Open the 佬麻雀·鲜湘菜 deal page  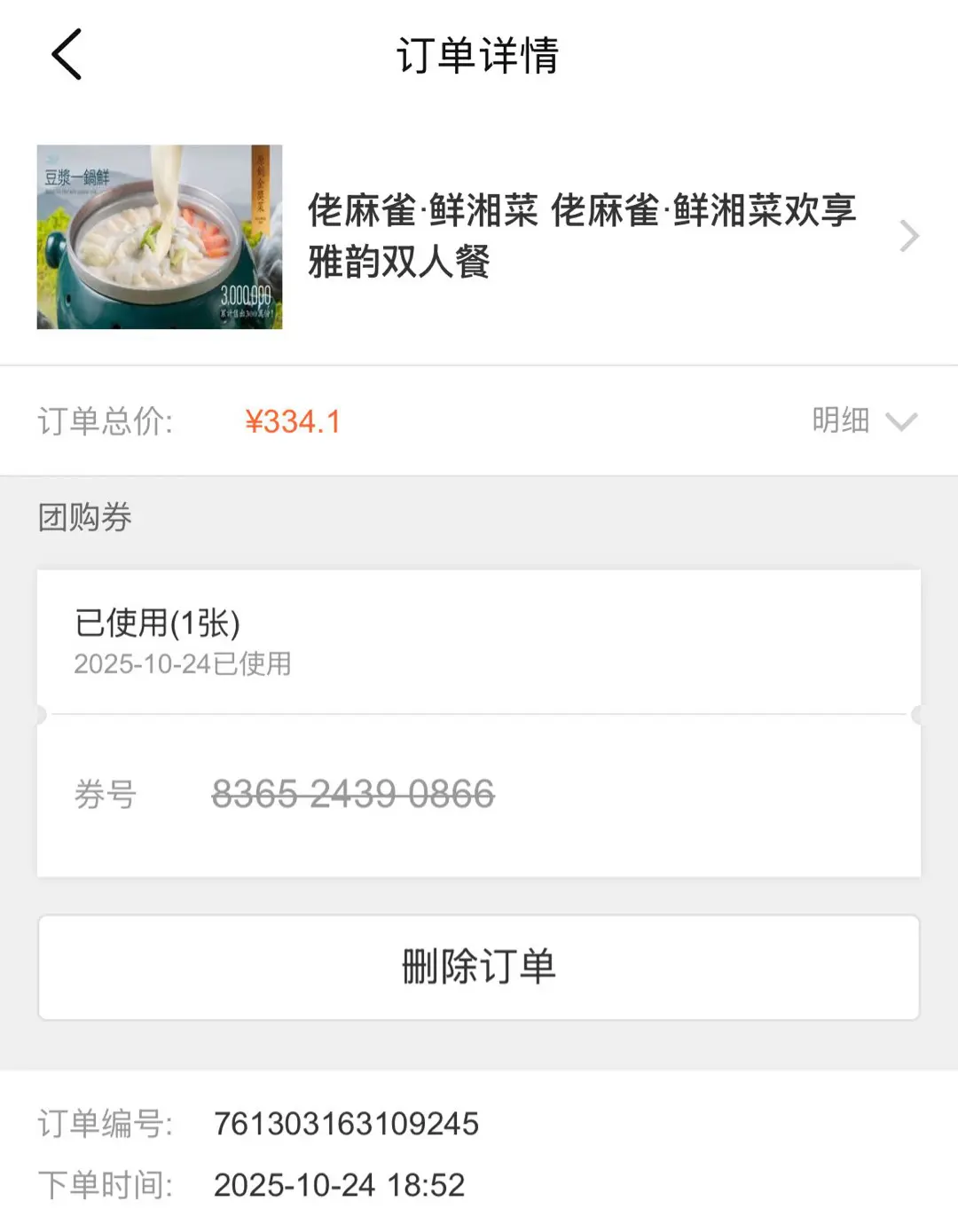(581, 236)
